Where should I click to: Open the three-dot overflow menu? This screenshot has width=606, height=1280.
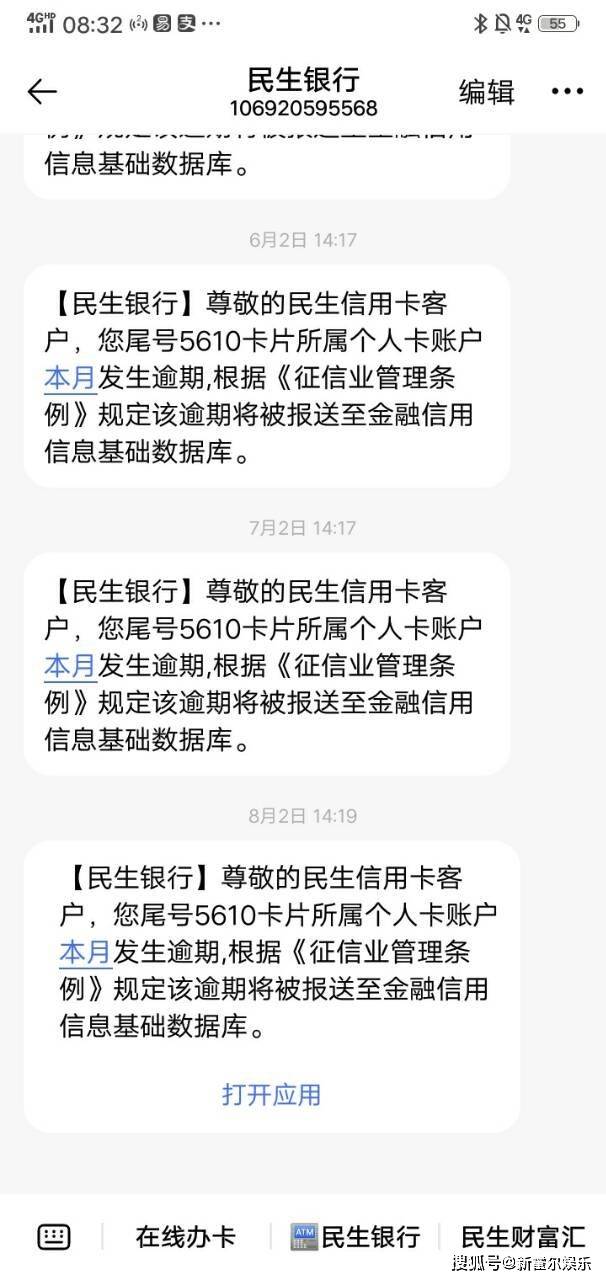(x=567, y=92)
